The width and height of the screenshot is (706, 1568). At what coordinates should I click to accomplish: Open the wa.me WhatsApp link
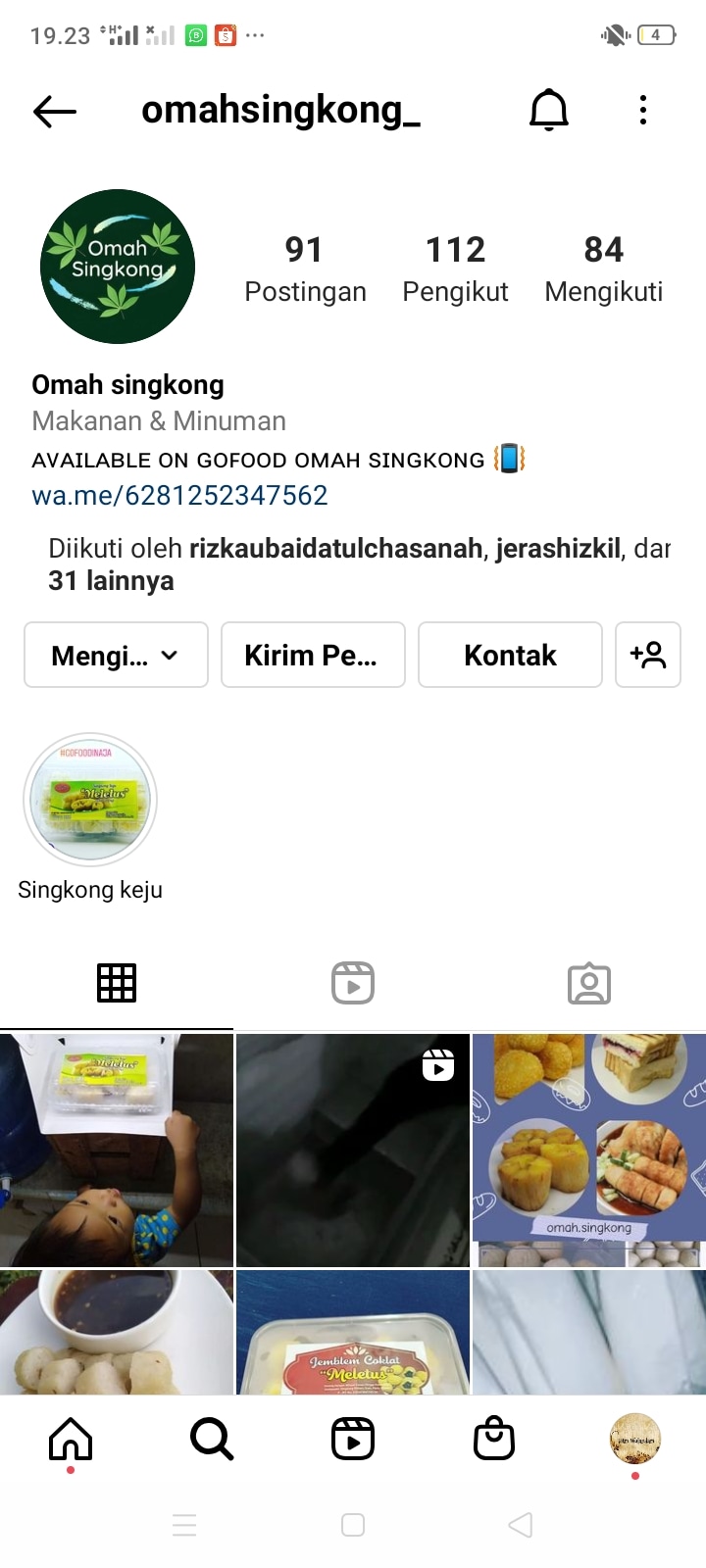(x=179, y=495)
